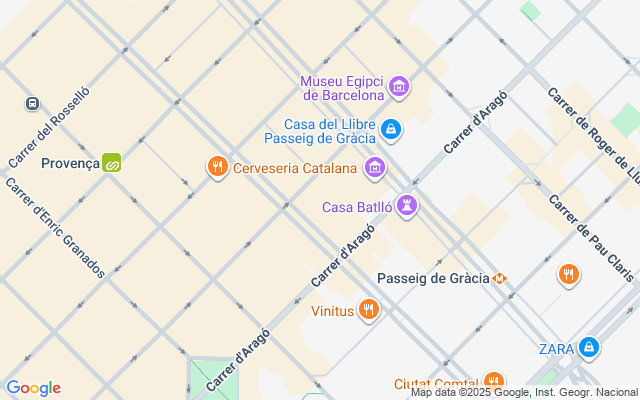
Task: Tap the Ciutat Comtal restaurant pin
Action: tap(492, 382)
